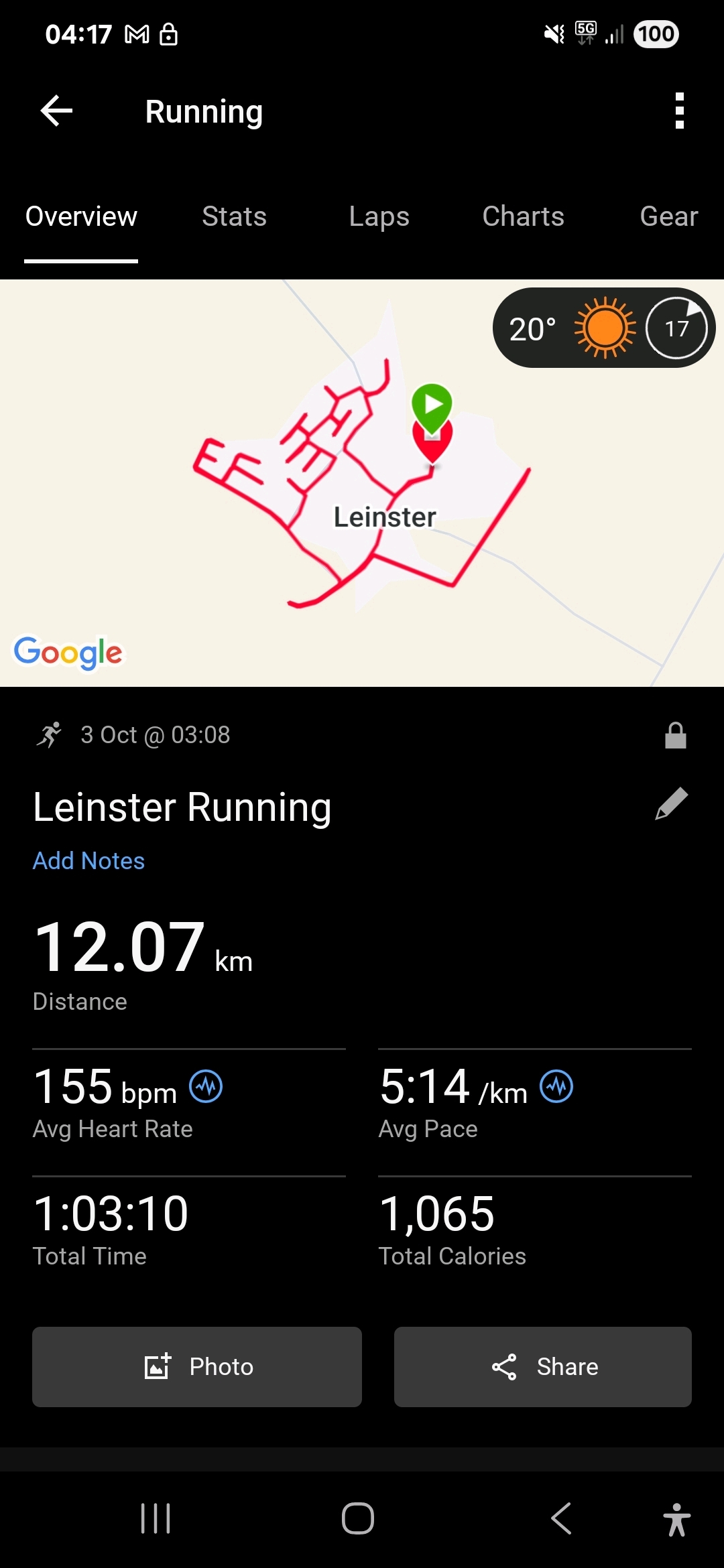Open recent apps
Image resolution: width=724 pixels, height=1568 pixels.
pyautogui.click(x=156, y=1518)
